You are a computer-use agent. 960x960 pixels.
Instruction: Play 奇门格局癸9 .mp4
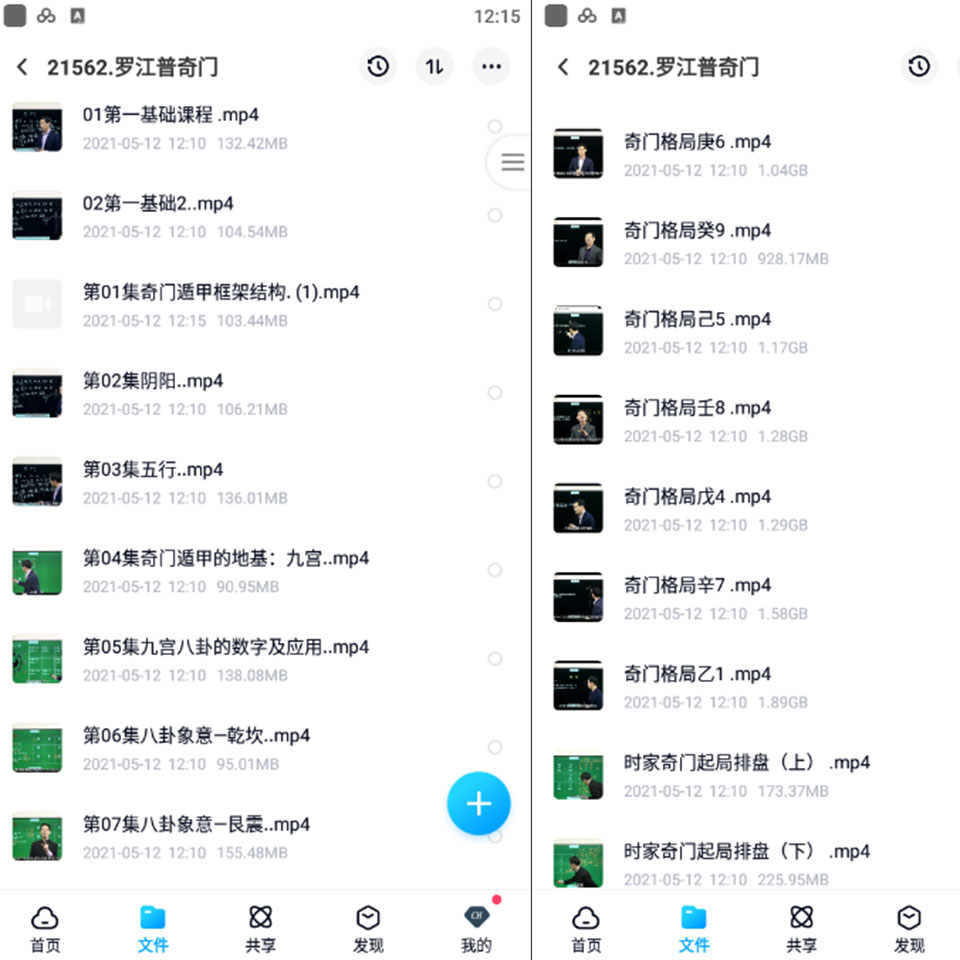point(697,231)
